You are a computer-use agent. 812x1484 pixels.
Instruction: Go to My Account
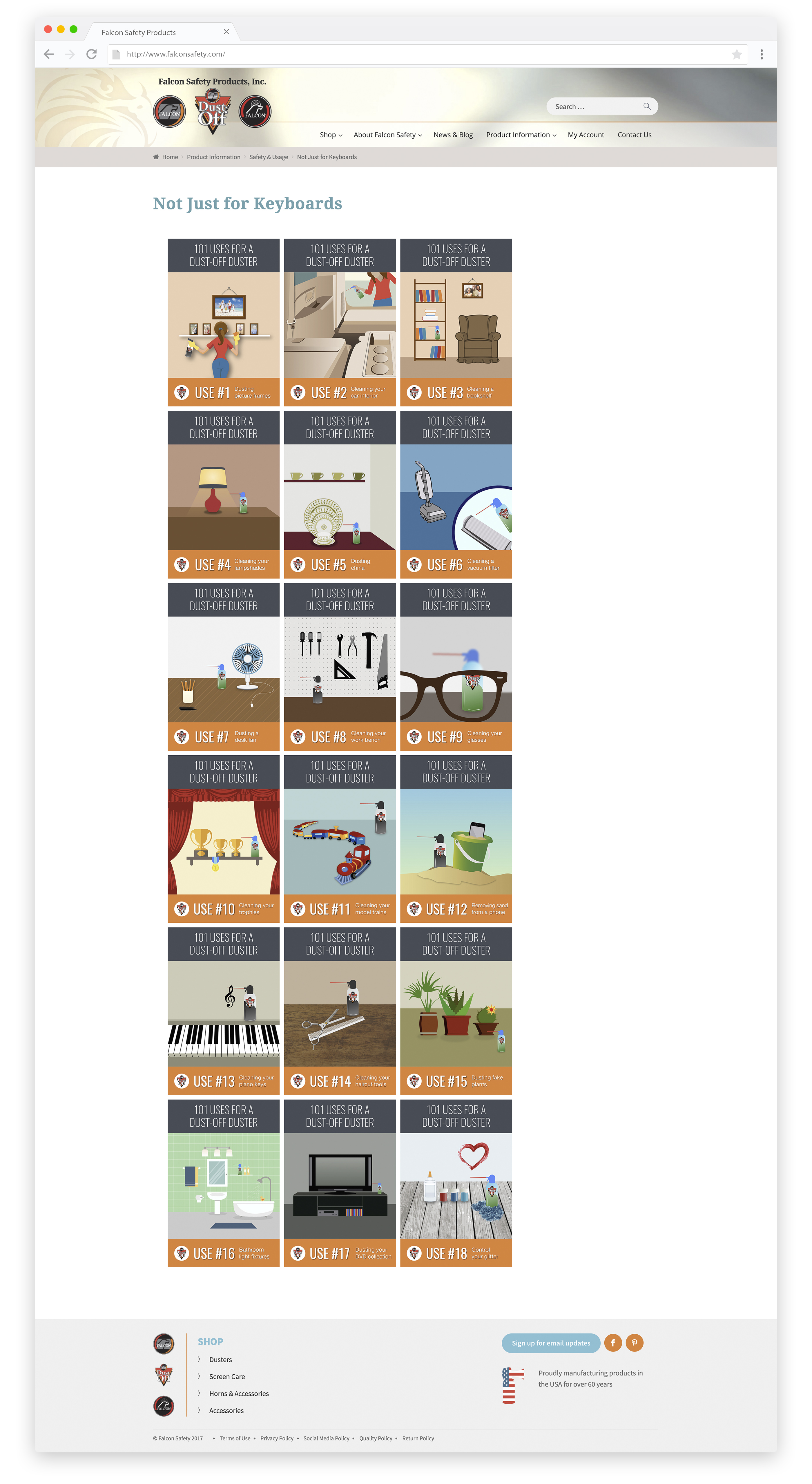pyautogui.click(x=586, y=135)
